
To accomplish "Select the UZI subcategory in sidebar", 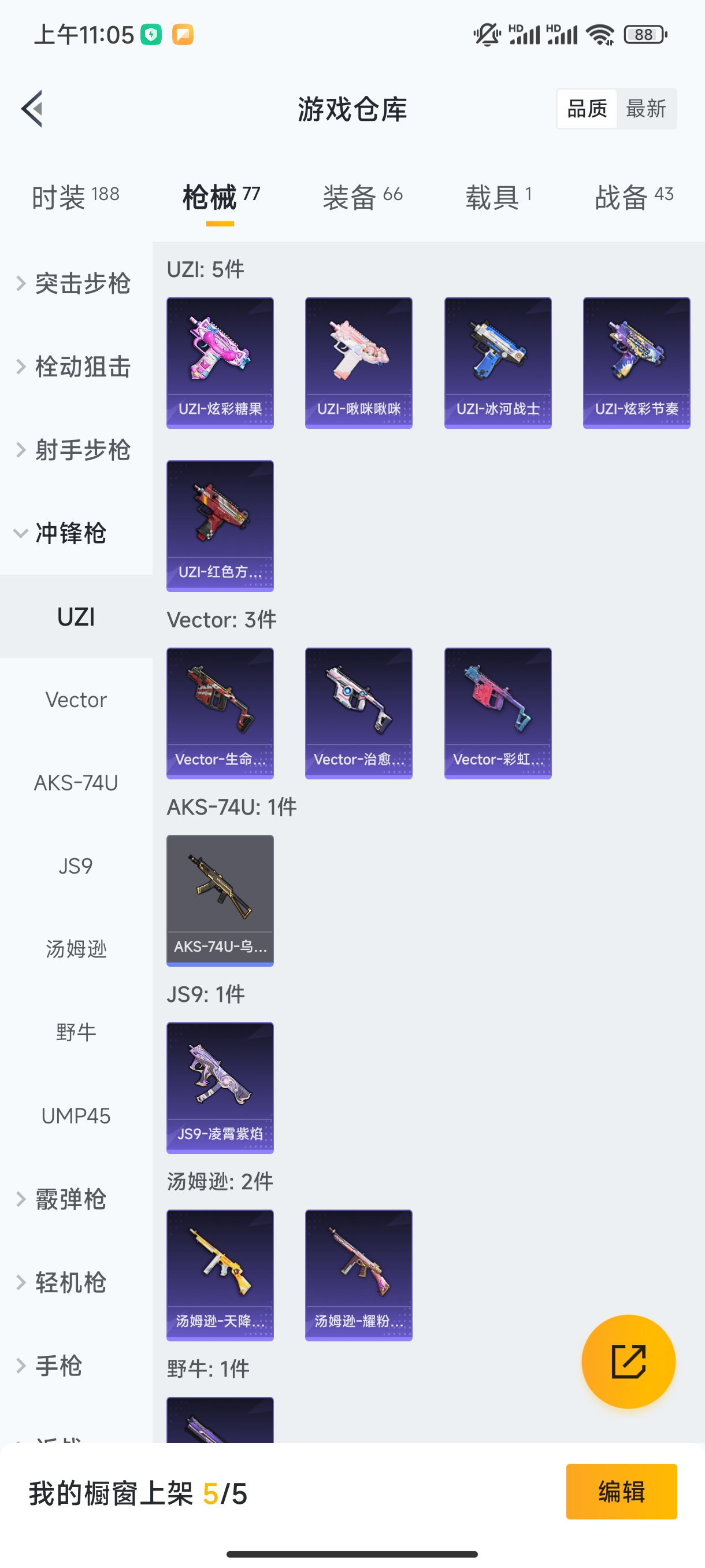I will coord(76,616).
